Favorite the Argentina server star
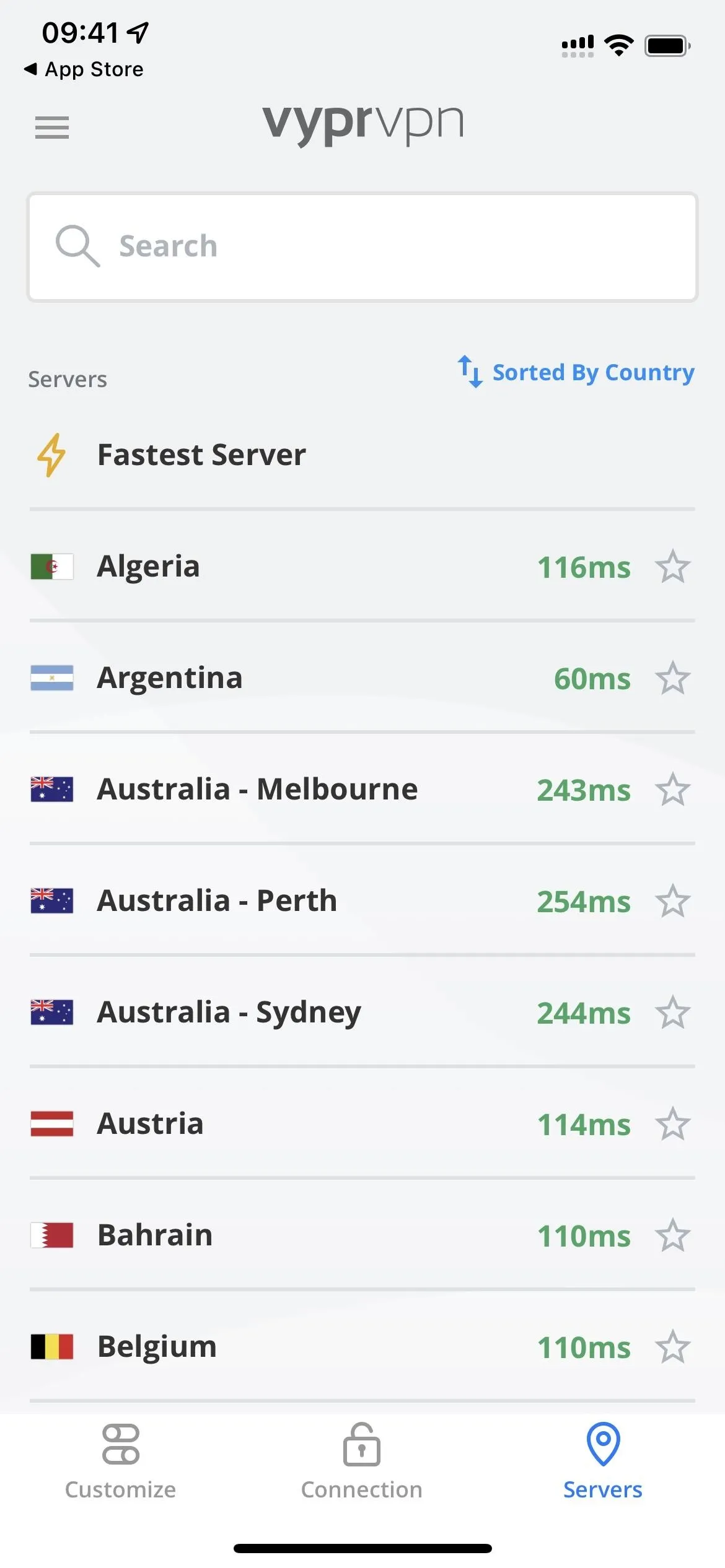725x1568 pixels. pyautogui.click(x=672, y=678)
